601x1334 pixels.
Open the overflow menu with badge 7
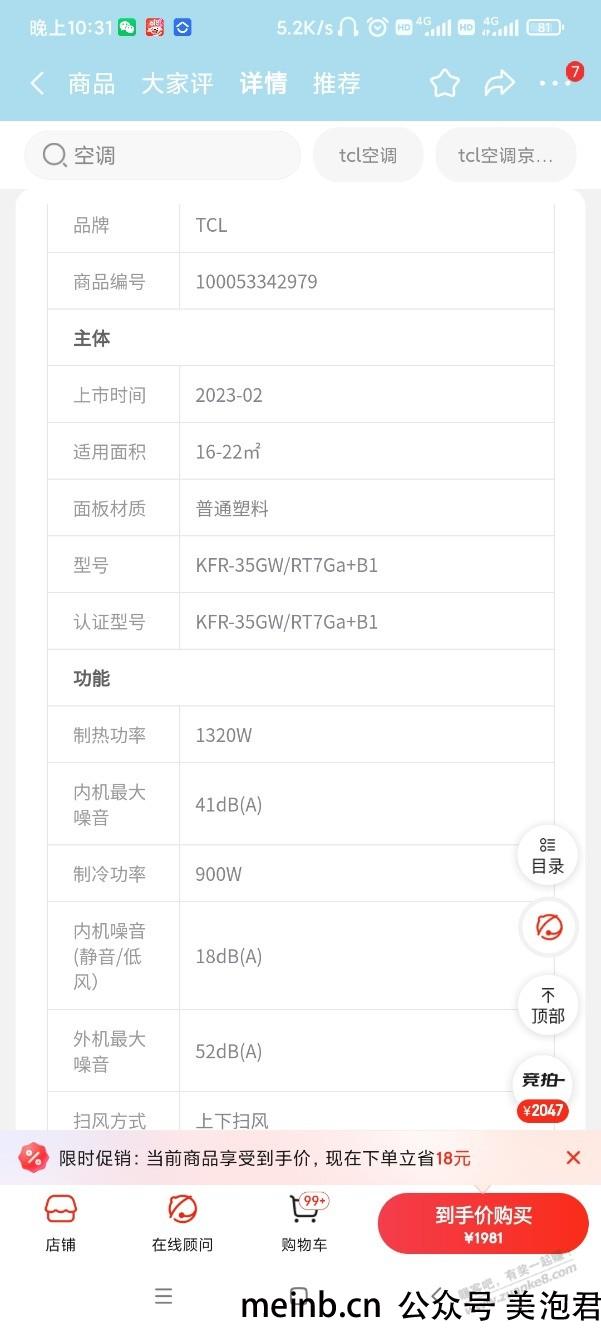pos(556,82)
